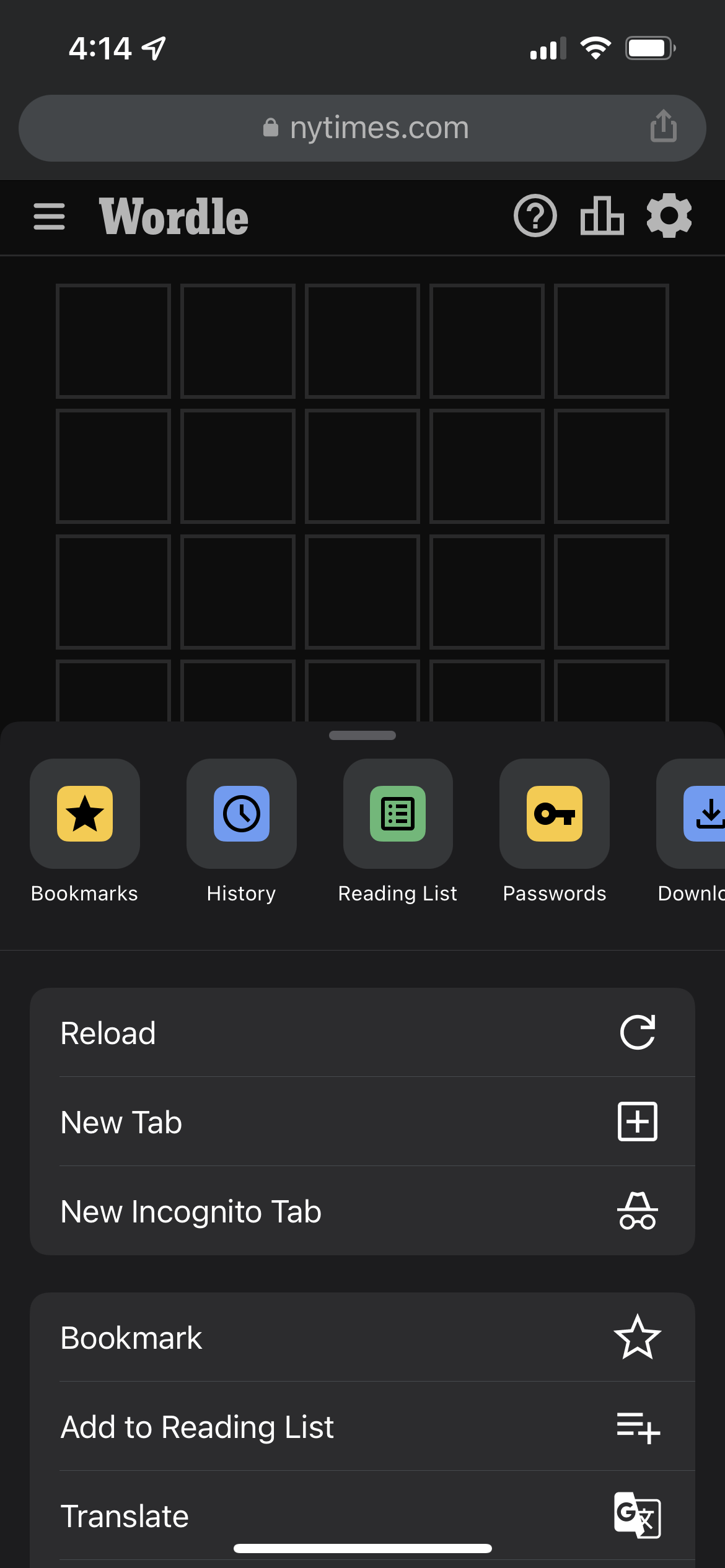The image size is (725, 1568).
Task: Choose Translate option
Action: point(362,1516)
